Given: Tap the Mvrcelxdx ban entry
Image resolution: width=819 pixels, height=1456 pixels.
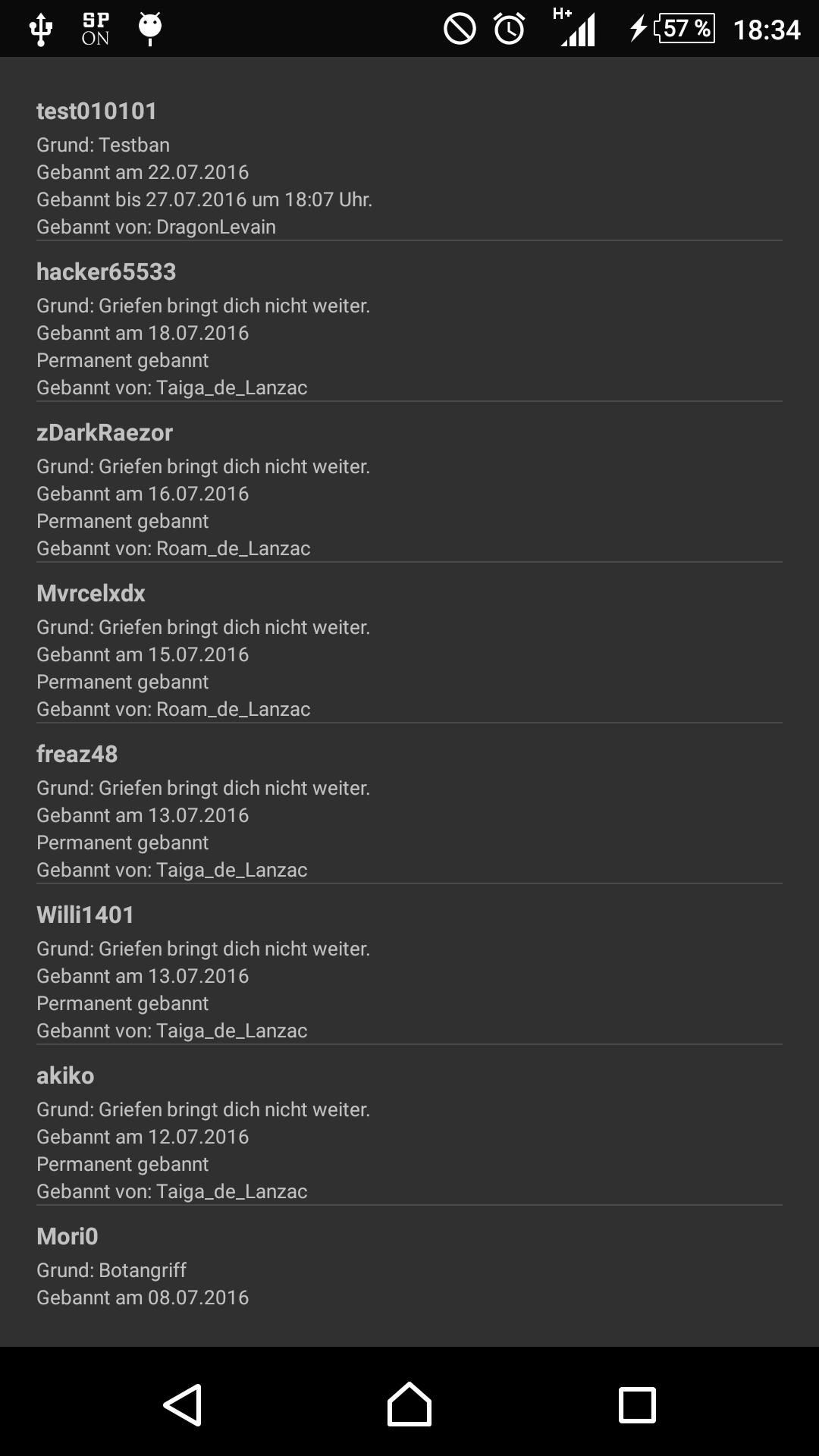Looking at the screenshot, I should click(409, 650).
